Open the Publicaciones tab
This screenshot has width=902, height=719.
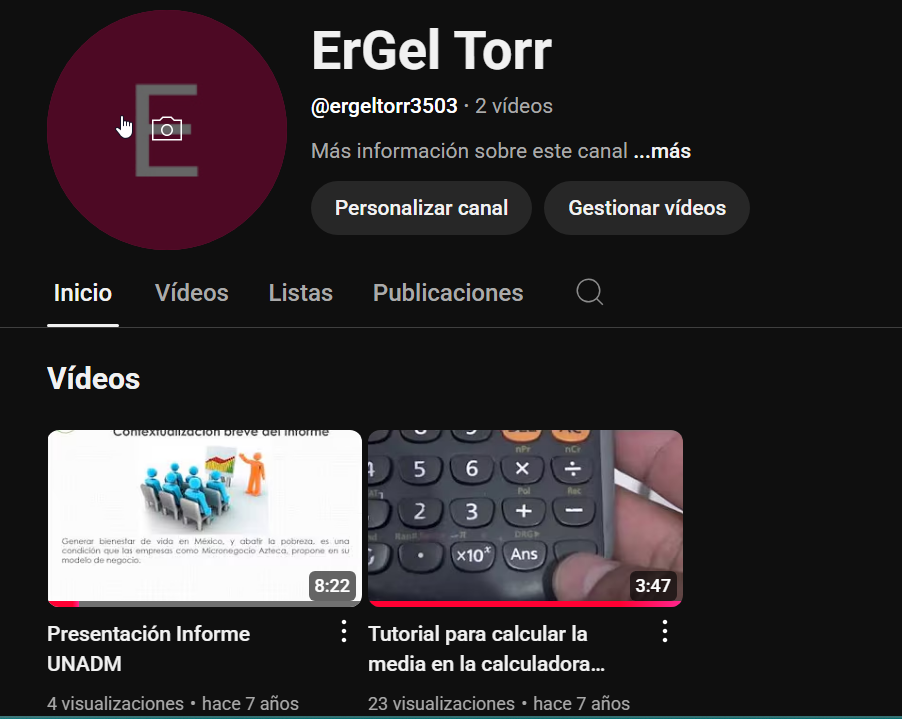click(448, 293)
